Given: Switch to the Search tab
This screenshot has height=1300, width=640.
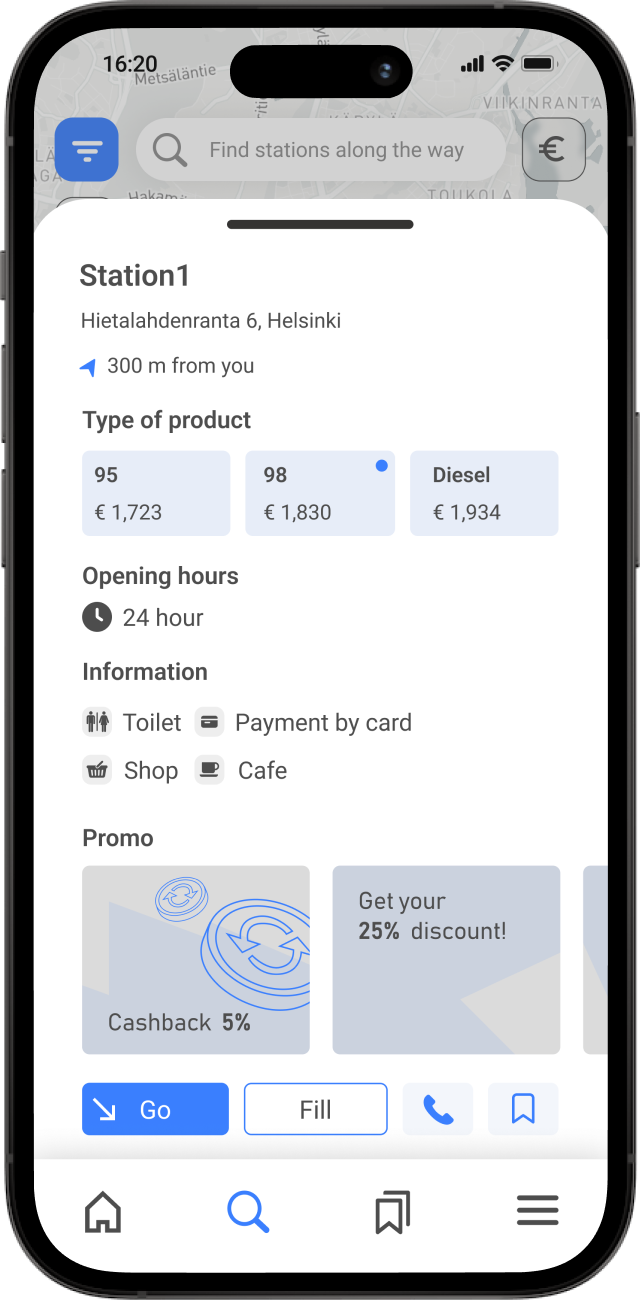Looking at the screenshot, I should (x=247, y=1212).
